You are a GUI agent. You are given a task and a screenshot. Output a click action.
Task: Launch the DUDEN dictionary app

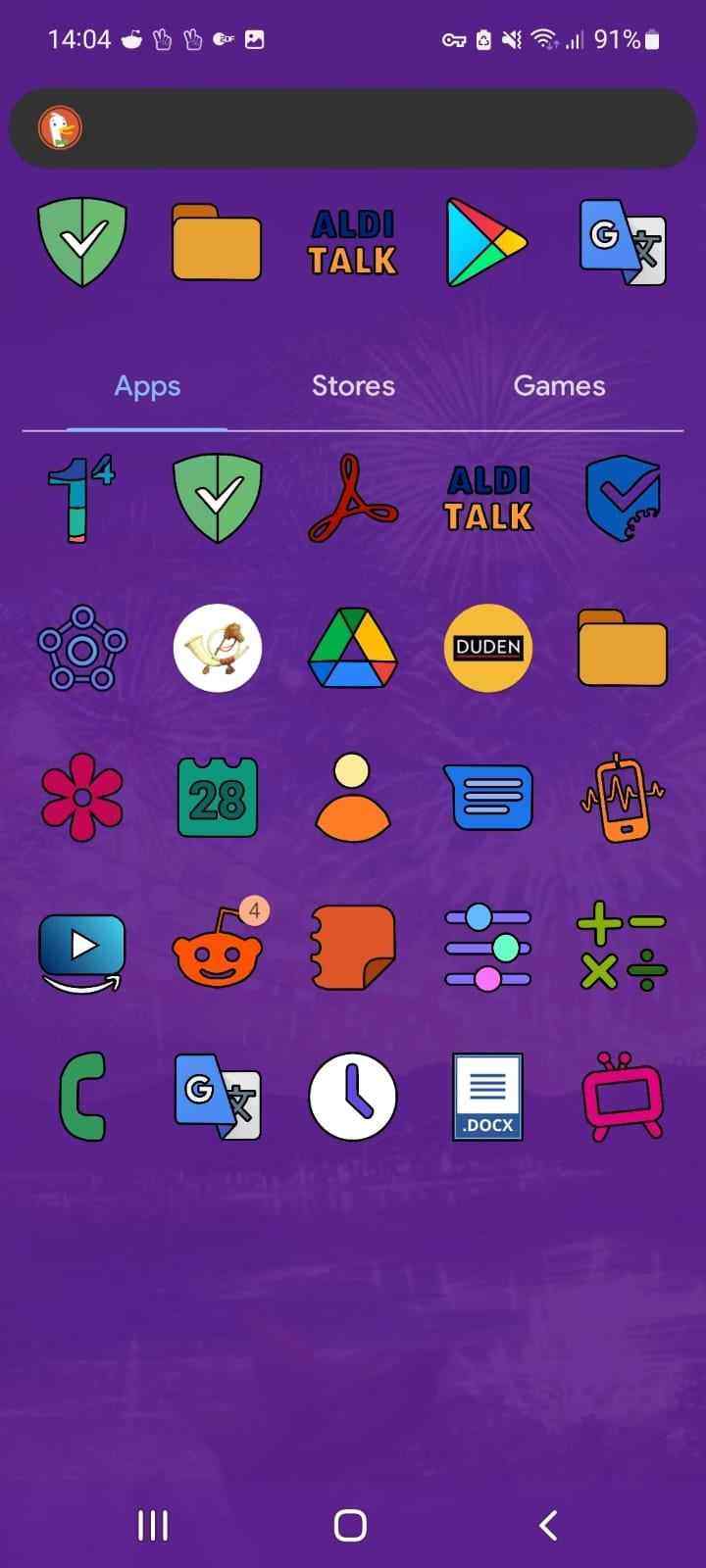[486, 648]
